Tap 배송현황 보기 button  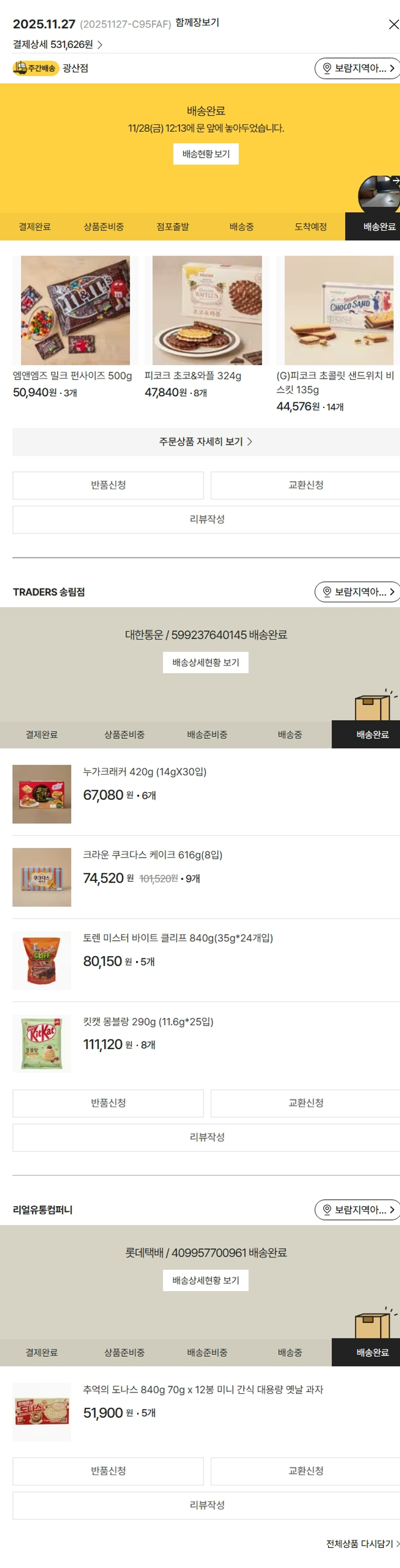(206, 154)
